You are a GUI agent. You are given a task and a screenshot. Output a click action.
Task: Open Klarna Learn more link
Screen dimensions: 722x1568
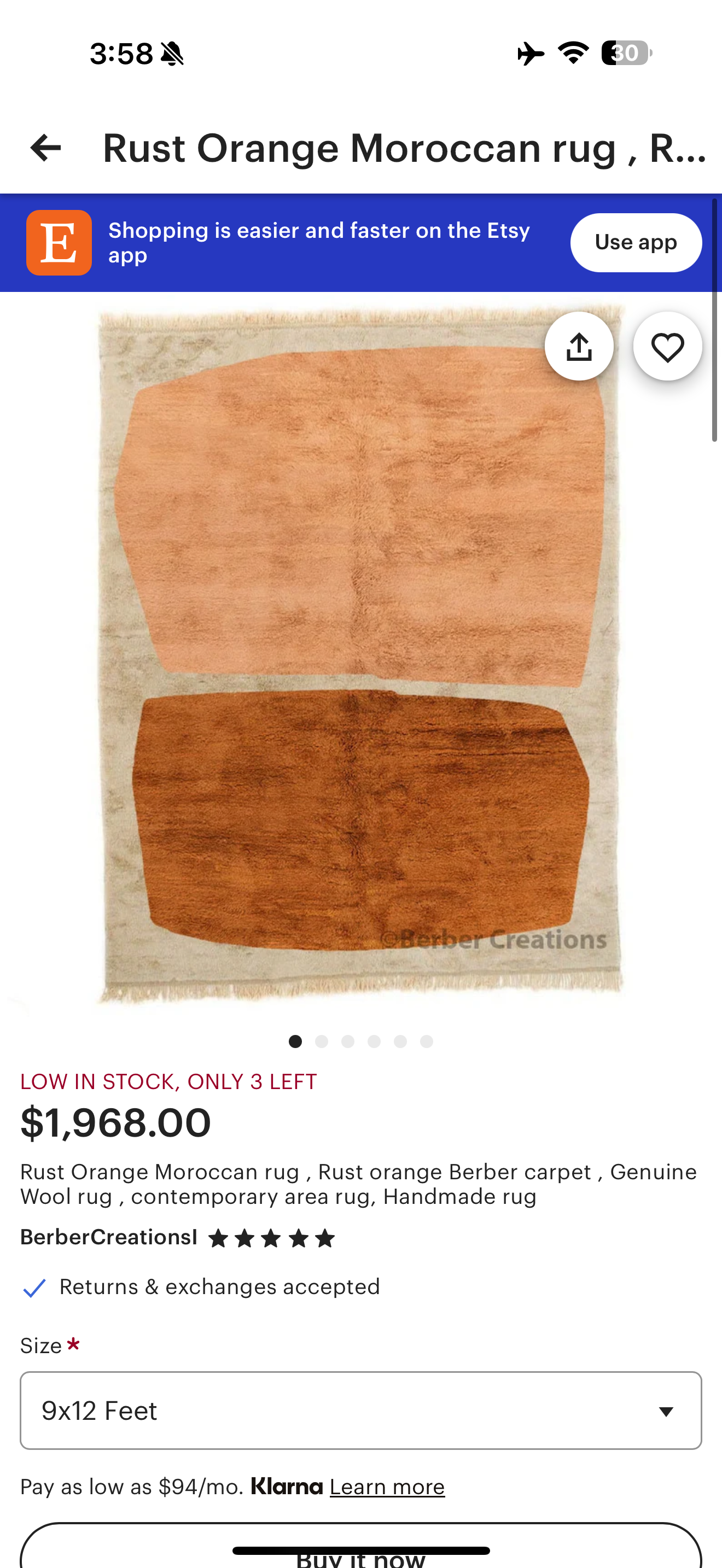(387, 1487)
